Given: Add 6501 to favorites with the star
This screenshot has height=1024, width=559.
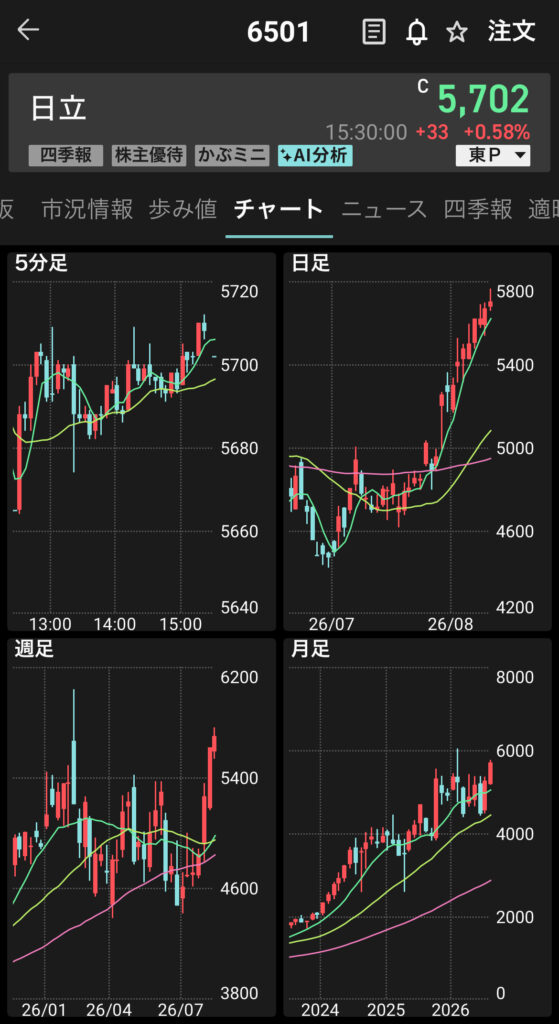Looking at the screenshot, I should (456, 31).
